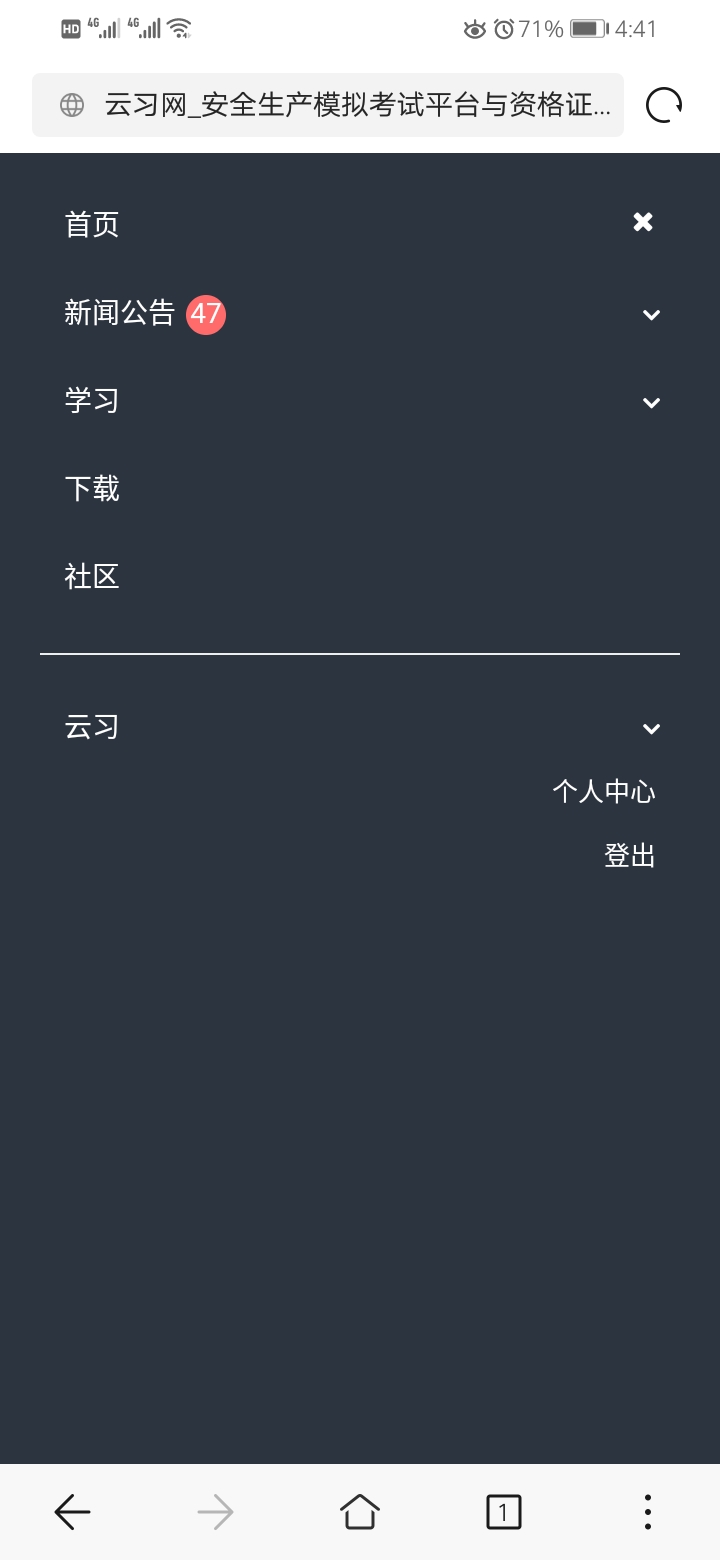Viewport: 720px width, 1560px height.
Task: Go to browser home screen
Action: pos(359,1511)
